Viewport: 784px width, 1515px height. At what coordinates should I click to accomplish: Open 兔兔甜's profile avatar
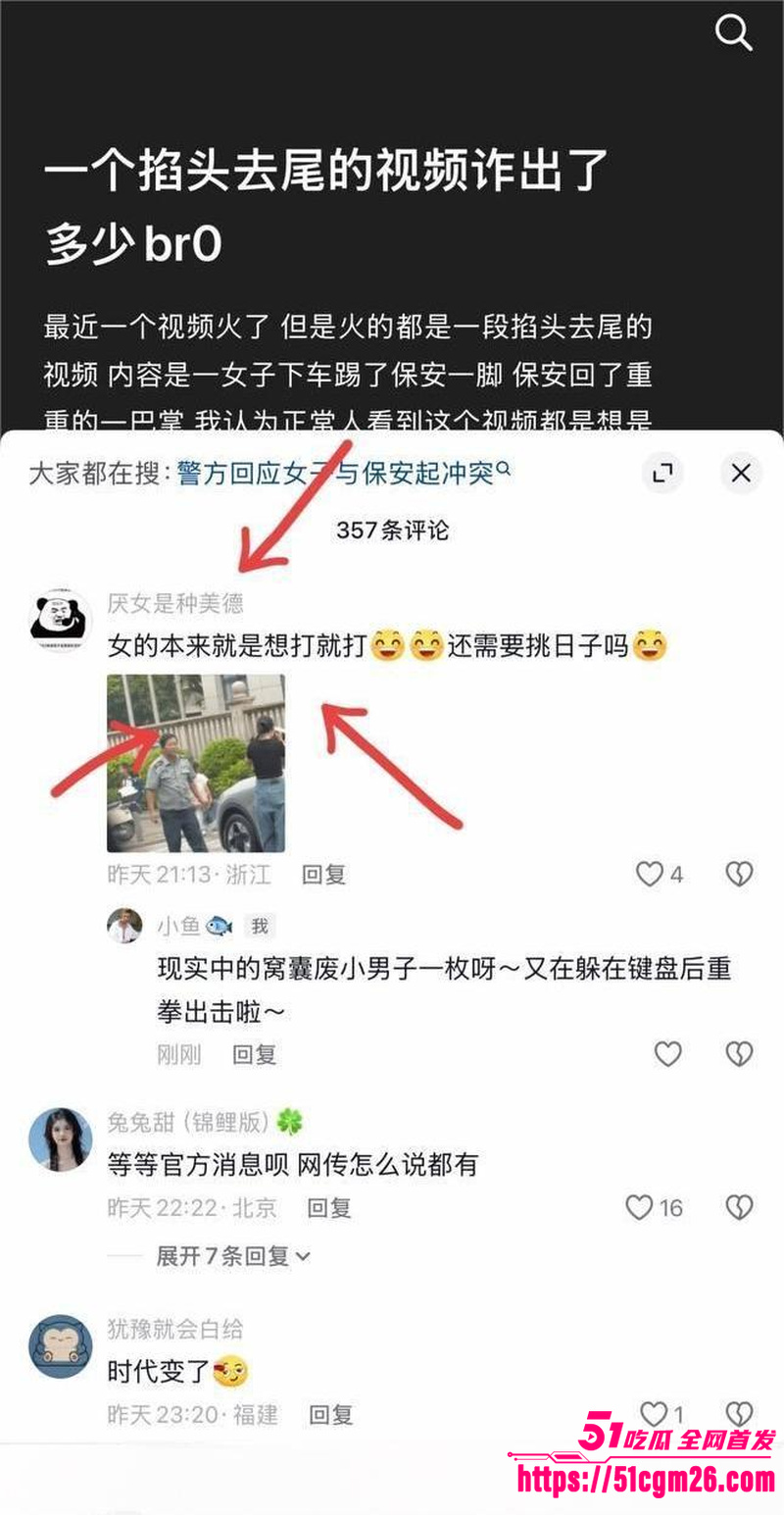click(61, 1139)
